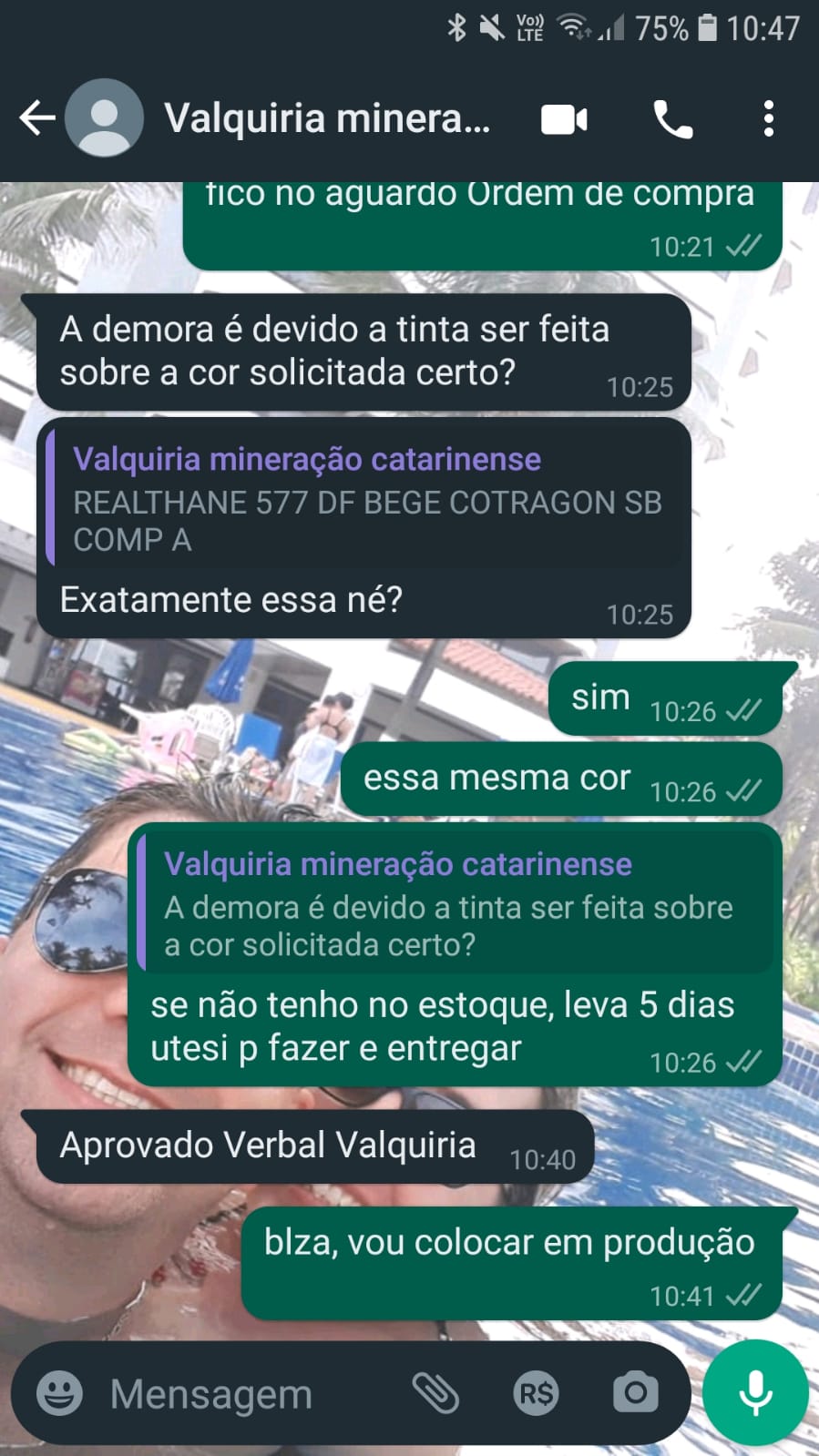Tap the microphone to record a voice message

[755, 1393]
